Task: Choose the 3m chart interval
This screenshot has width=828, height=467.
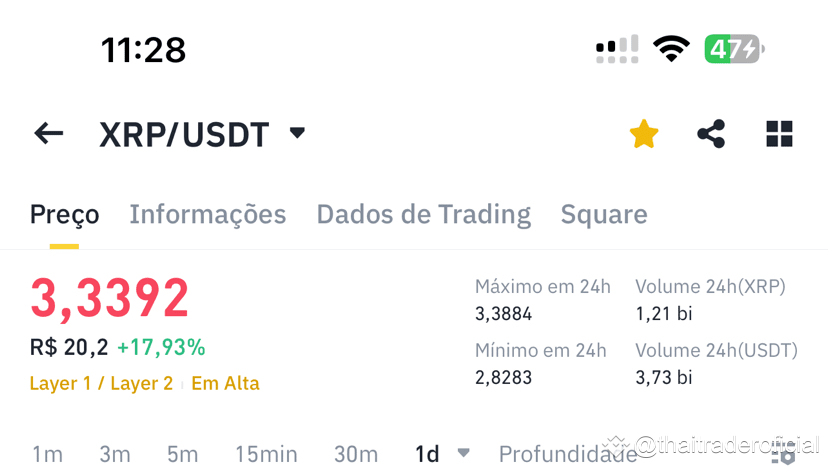Action: pos(115,454)
